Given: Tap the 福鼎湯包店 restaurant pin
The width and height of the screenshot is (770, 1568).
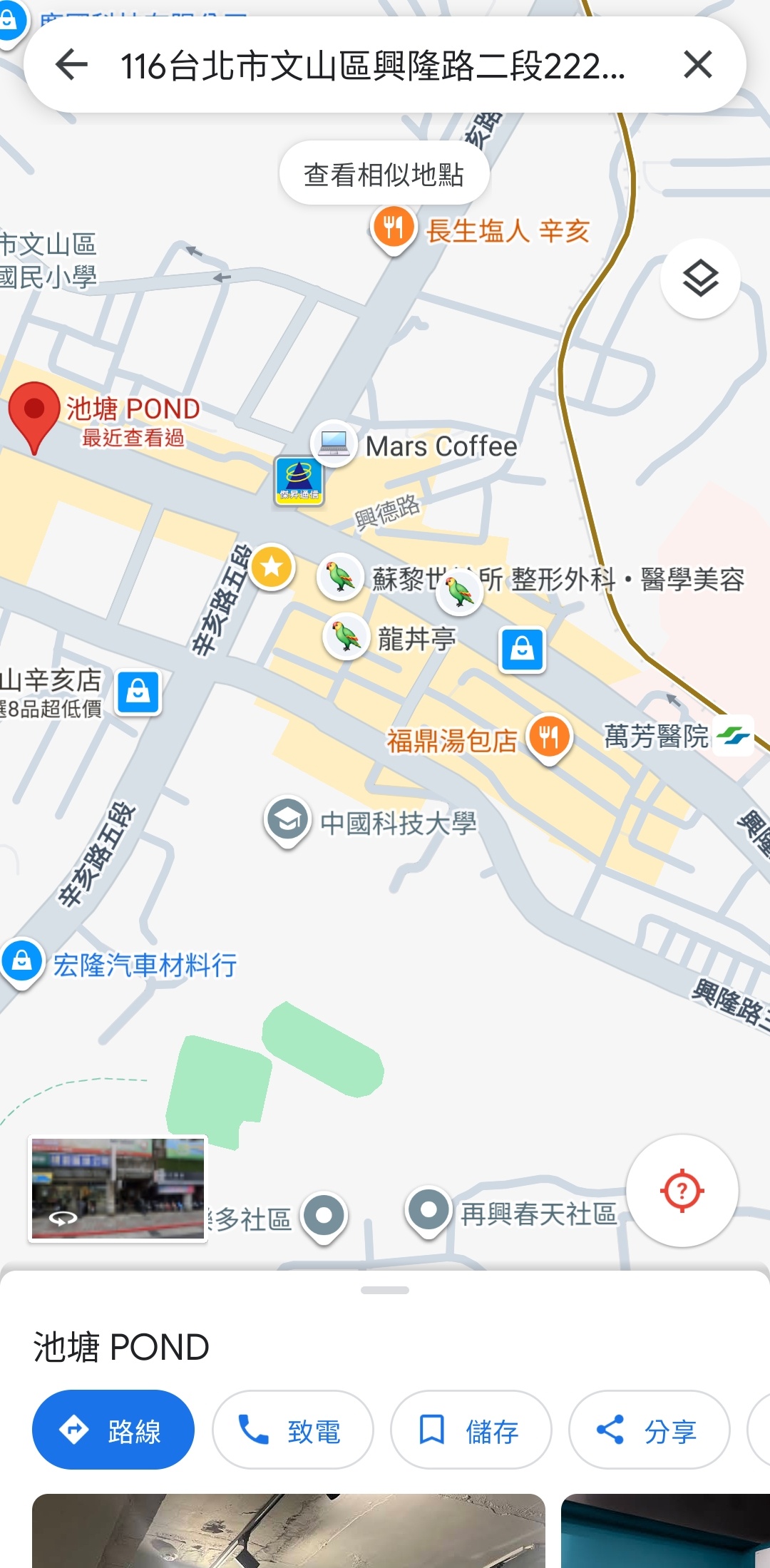Looking at the screenshot, I should coord(549,738).
